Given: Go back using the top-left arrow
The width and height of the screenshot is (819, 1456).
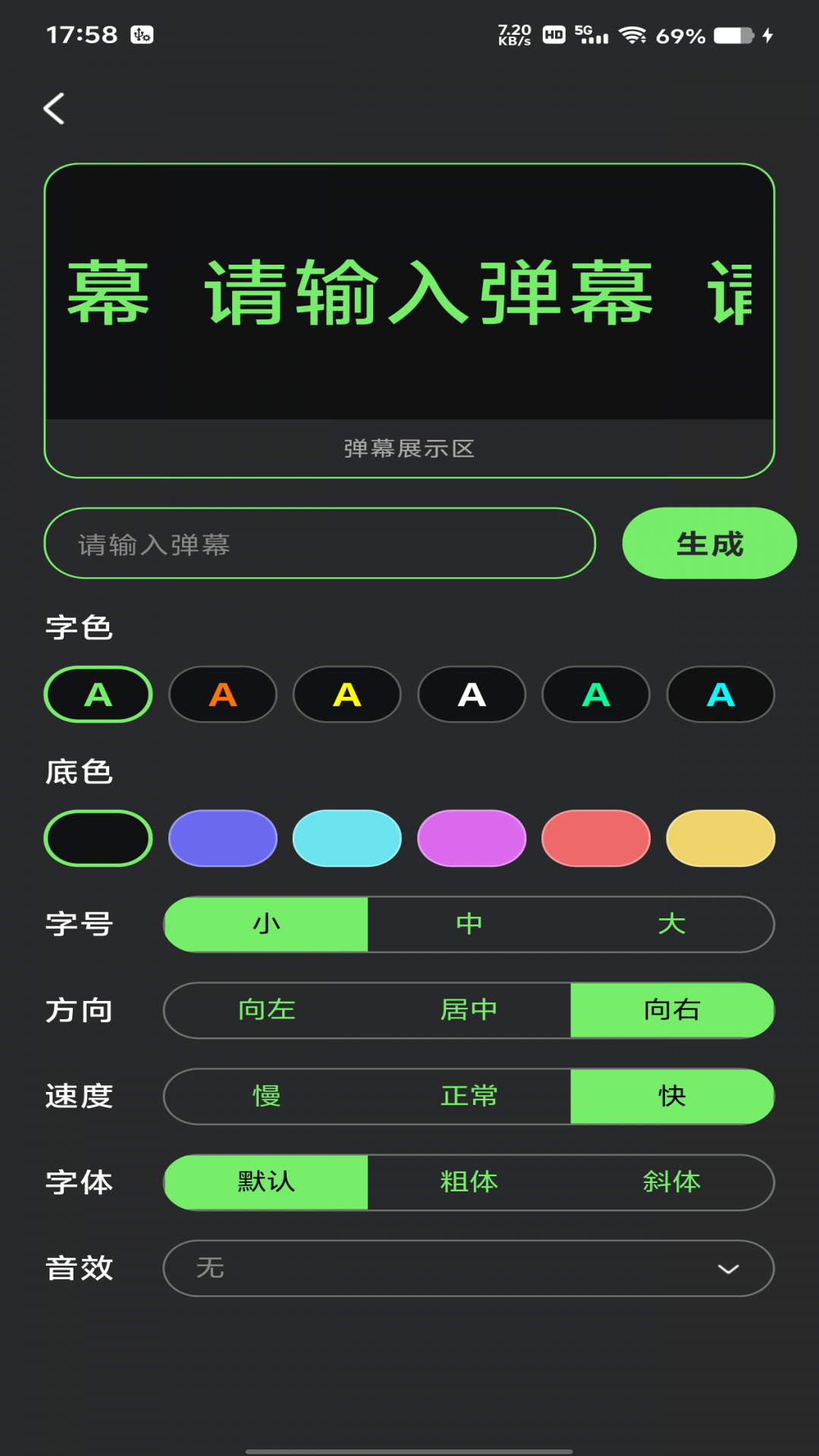Looking at the screenshot, I should point(54,108).
